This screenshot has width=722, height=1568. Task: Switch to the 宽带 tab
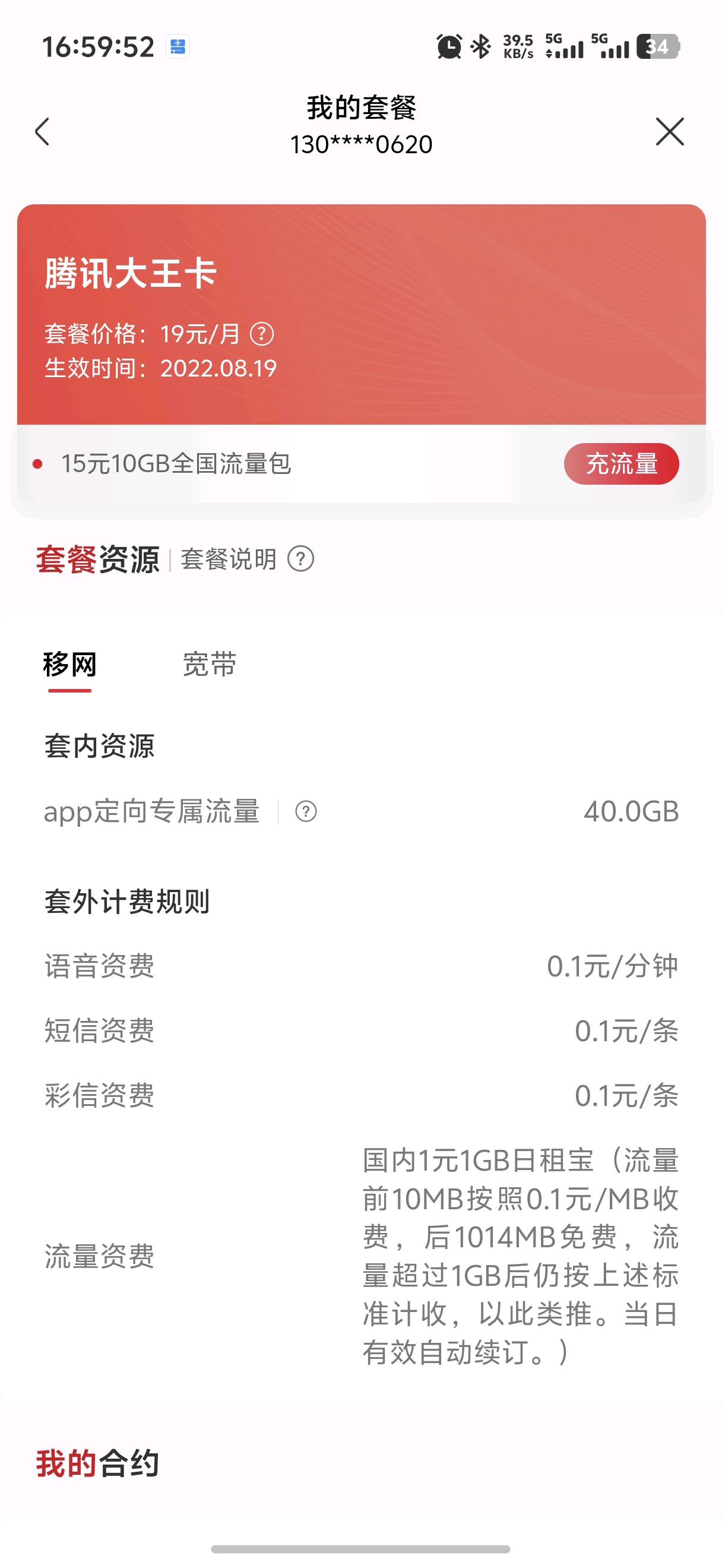click(x=209, y=665)
